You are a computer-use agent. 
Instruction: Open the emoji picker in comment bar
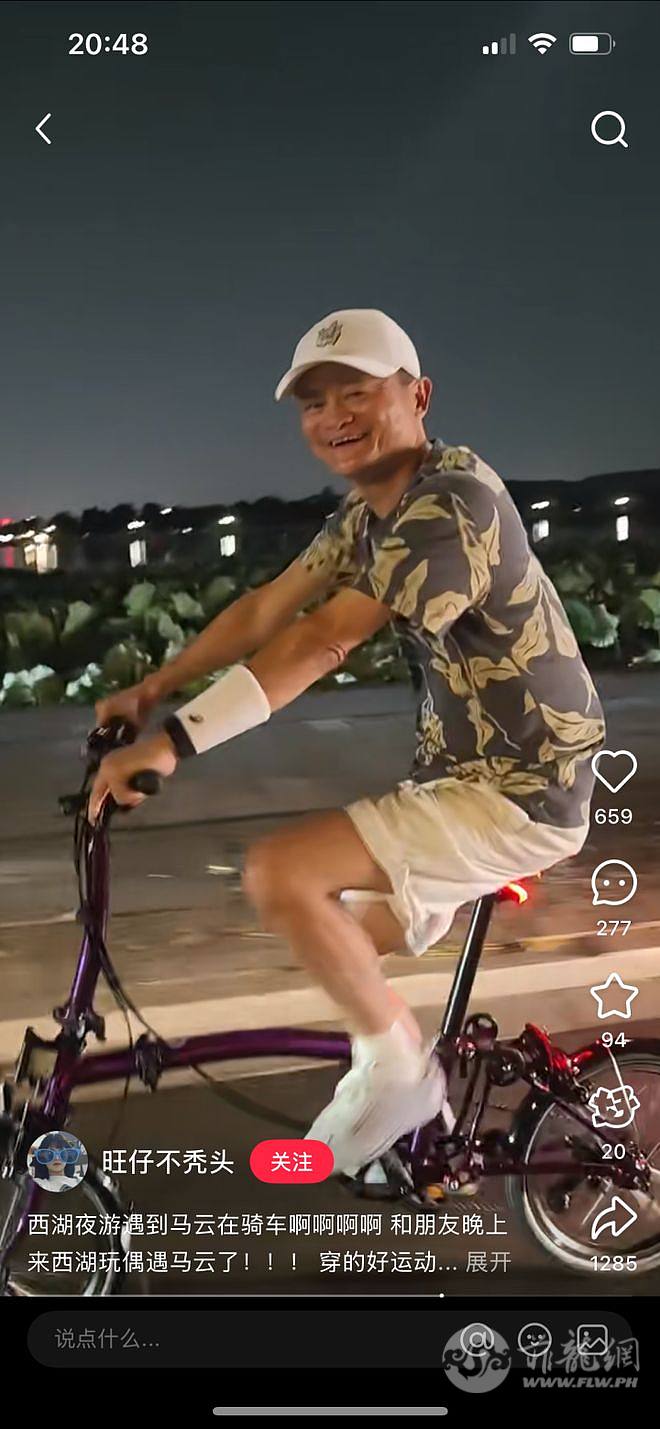pyautogui.click(x=535, y=1338)
